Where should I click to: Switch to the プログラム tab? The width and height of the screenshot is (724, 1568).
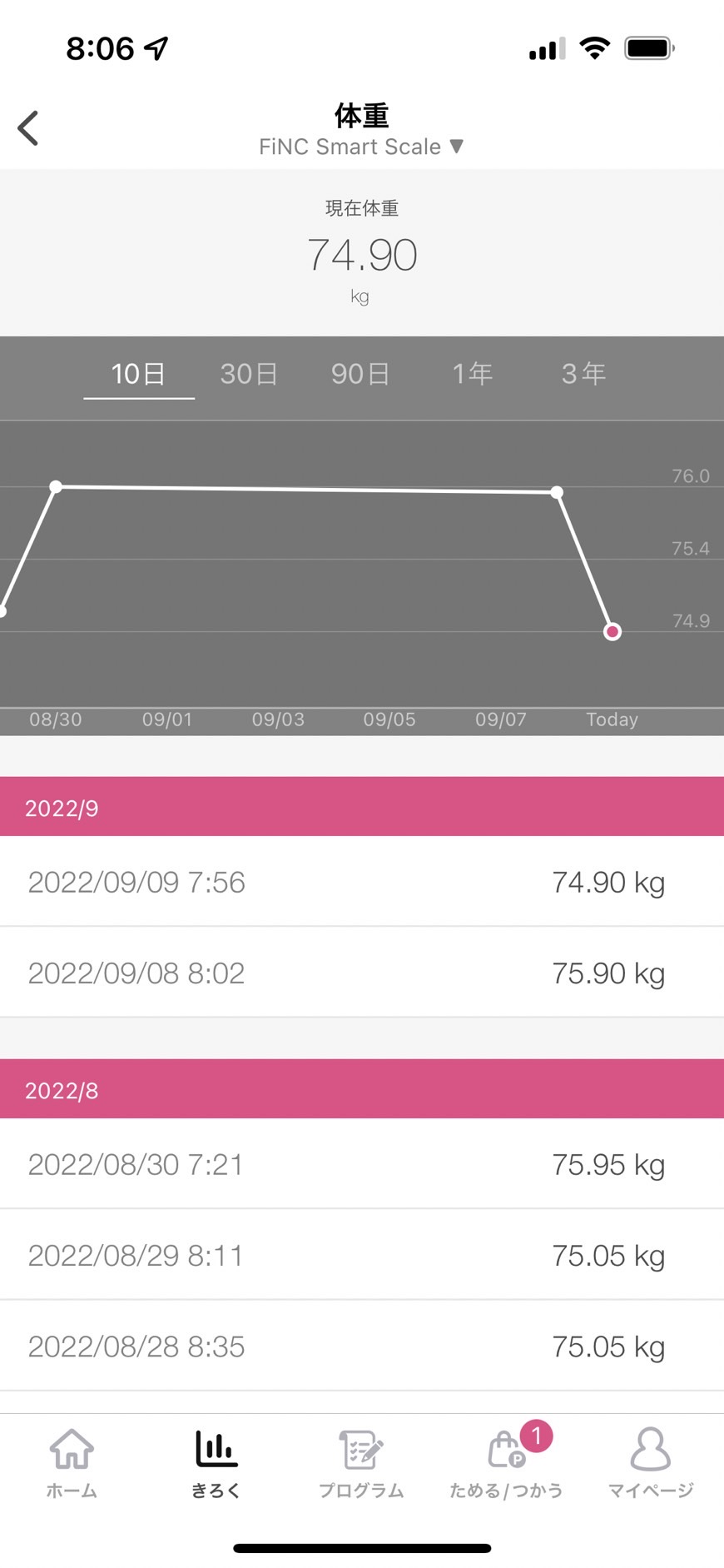pyautogui.click(x=361, y=1463)
